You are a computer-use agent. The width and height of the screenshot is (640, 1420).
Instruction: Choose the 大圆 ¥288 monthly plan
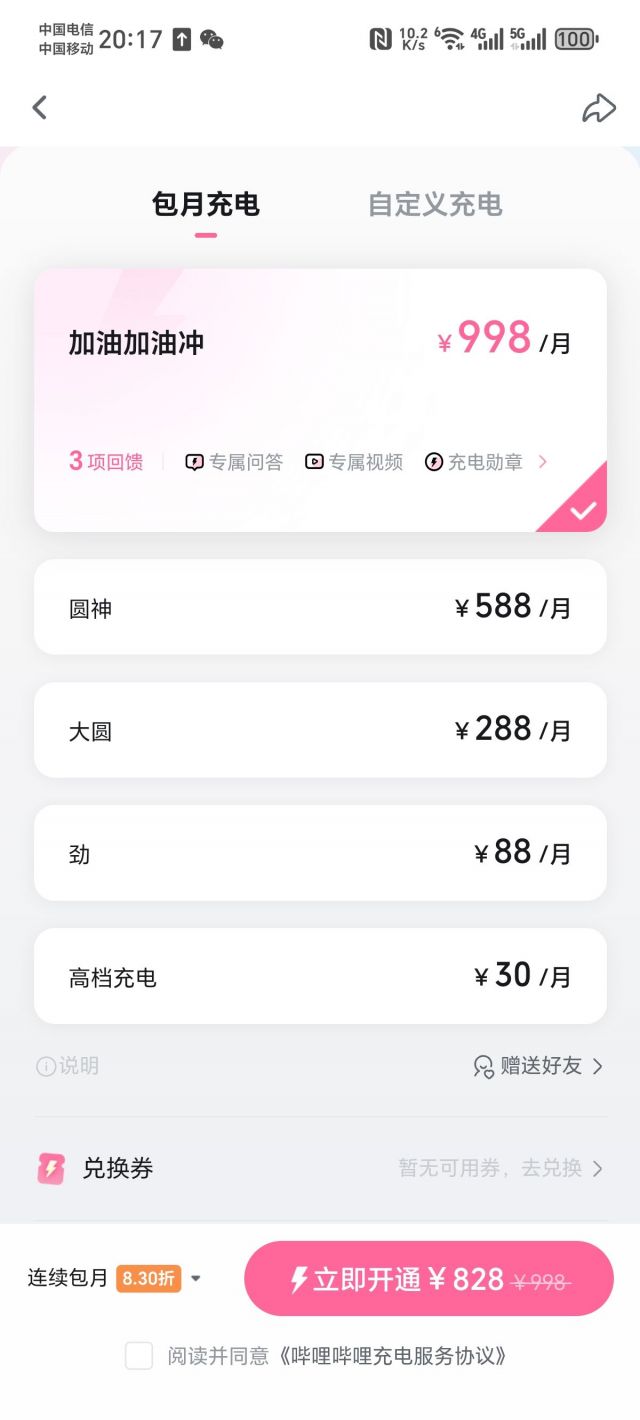point(320,730)
